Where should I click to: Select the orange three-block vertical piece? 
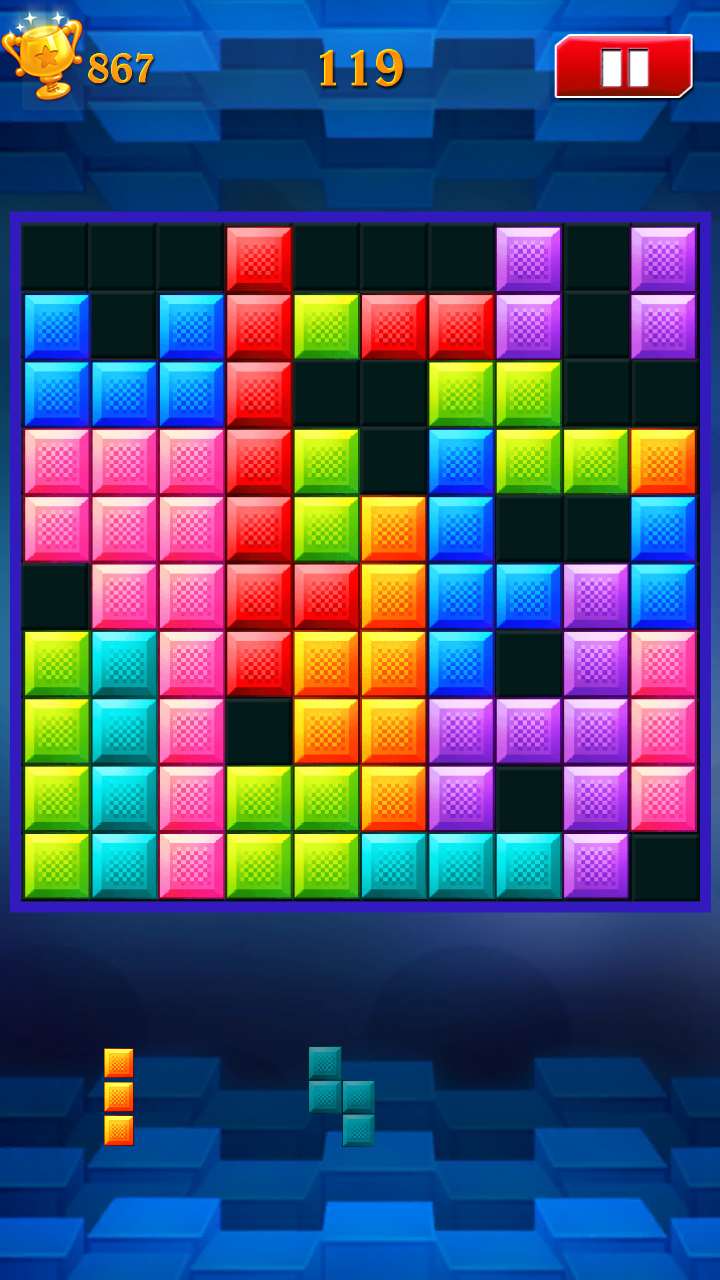118,1096
